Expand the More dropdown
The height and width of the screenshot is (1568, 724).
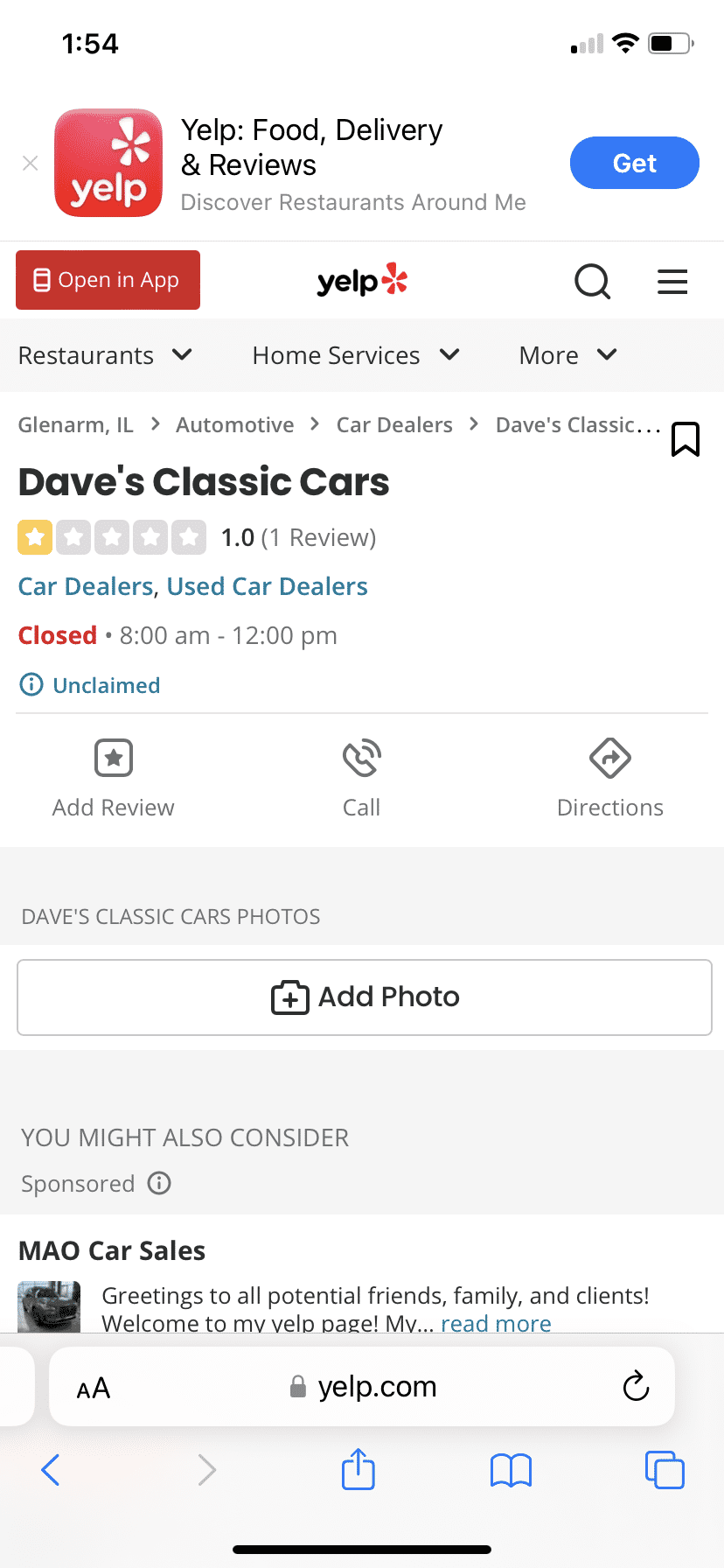coord(568,355)
